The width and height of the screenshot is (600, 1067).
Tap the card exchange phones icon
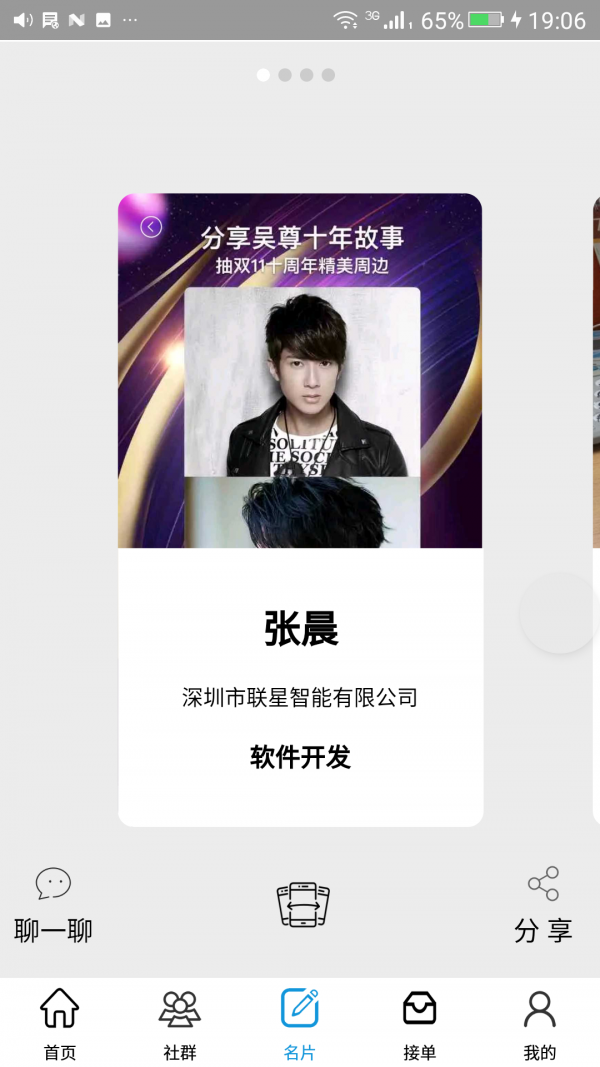click(302, 905)
